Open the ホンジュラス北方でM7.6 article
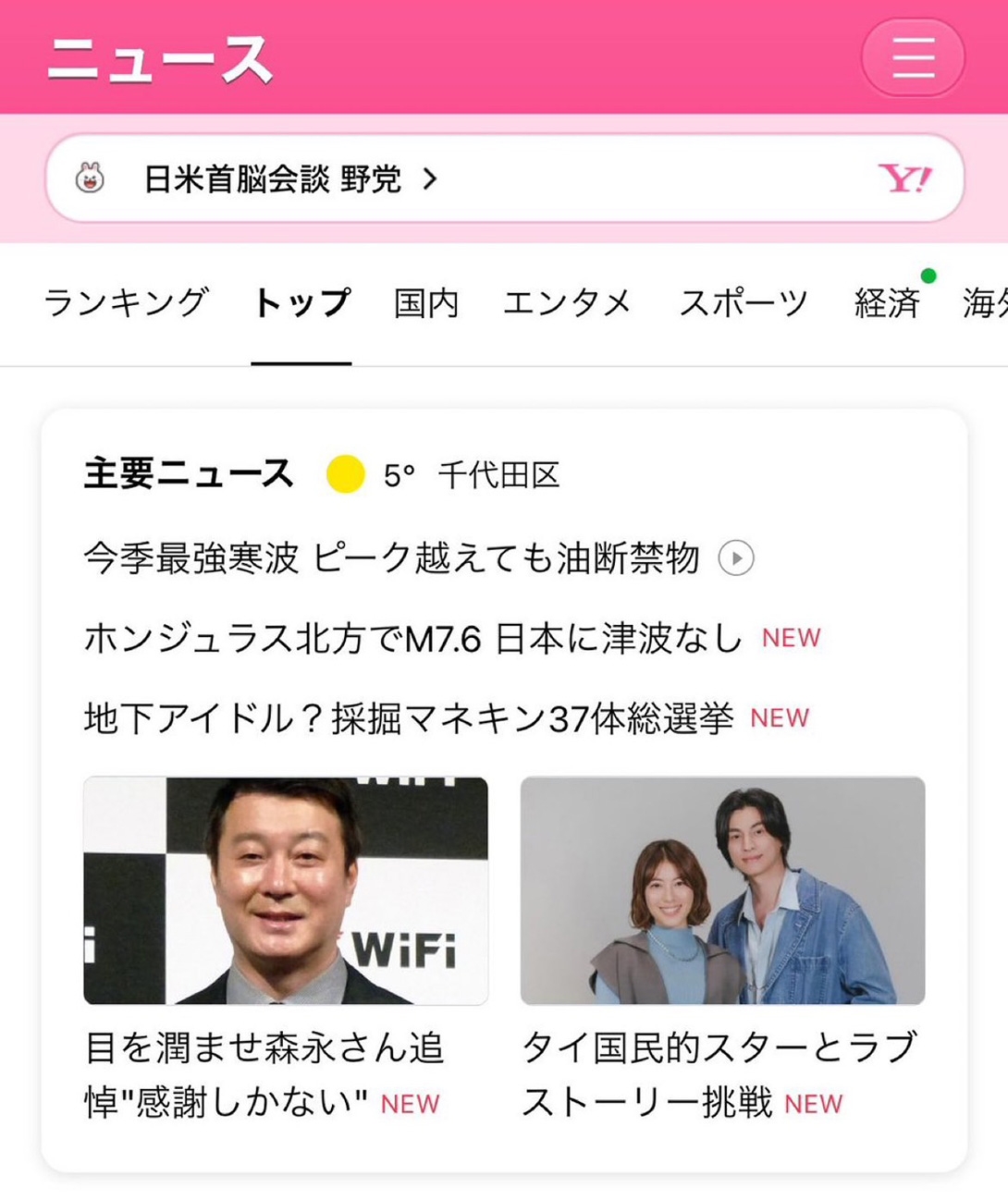This screenshot has width=1008, height=1200. pyautogui.click(x=413, y=638)
